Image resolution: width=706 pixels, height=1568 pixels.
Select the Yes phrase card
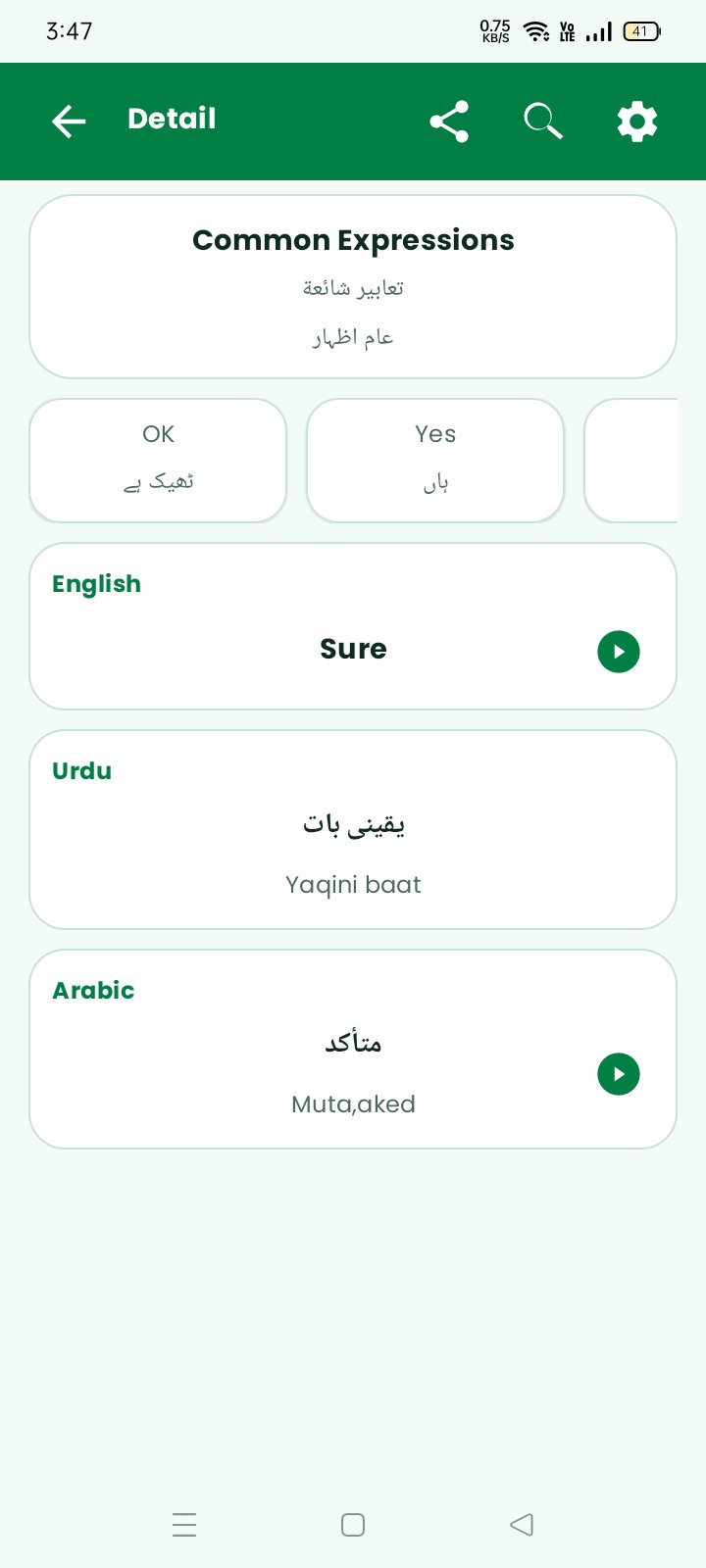tap(435, 461)
